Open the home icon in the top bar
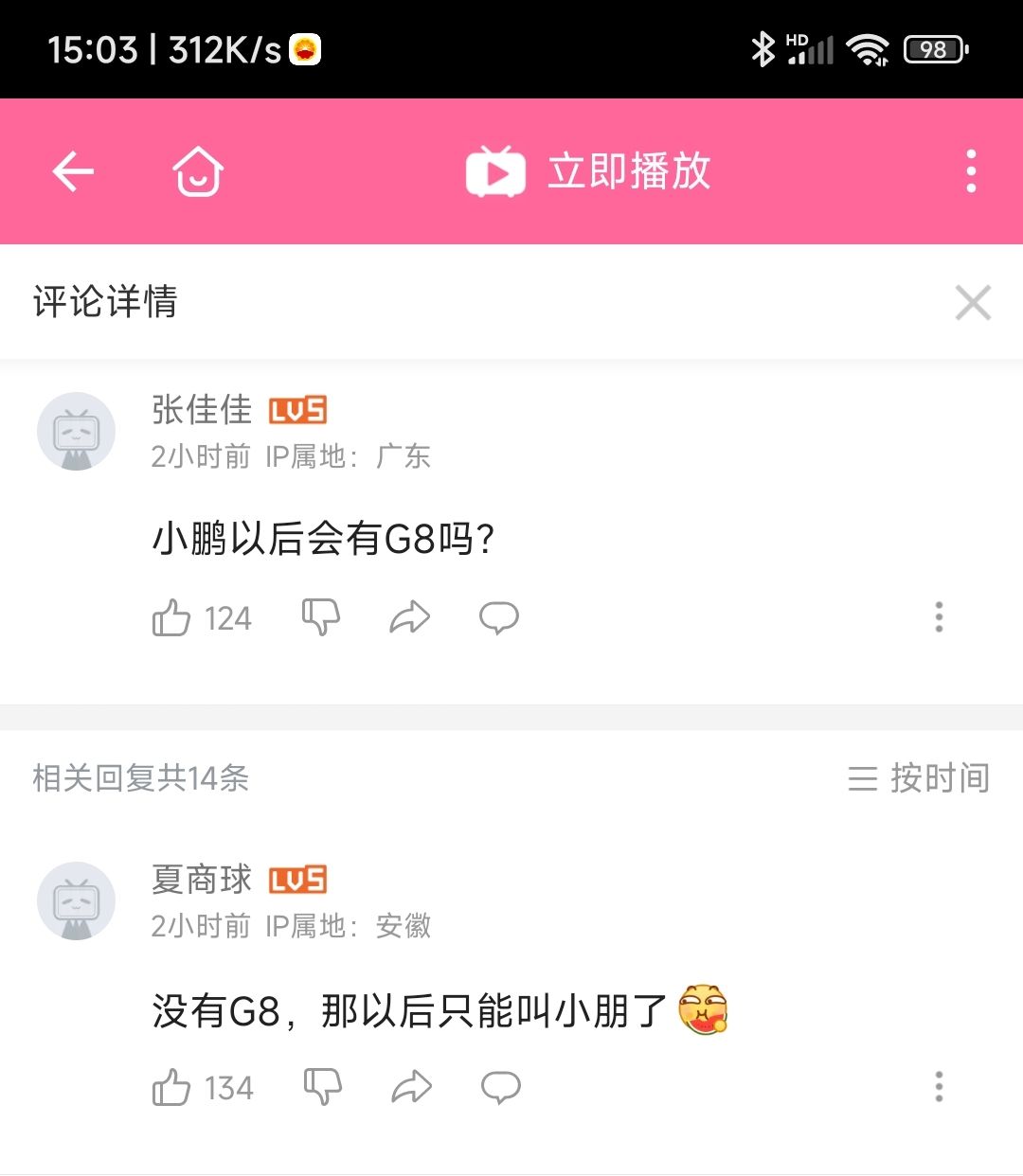Image resolution: width=1023 pixels, height=1176 pixels. 197,171
